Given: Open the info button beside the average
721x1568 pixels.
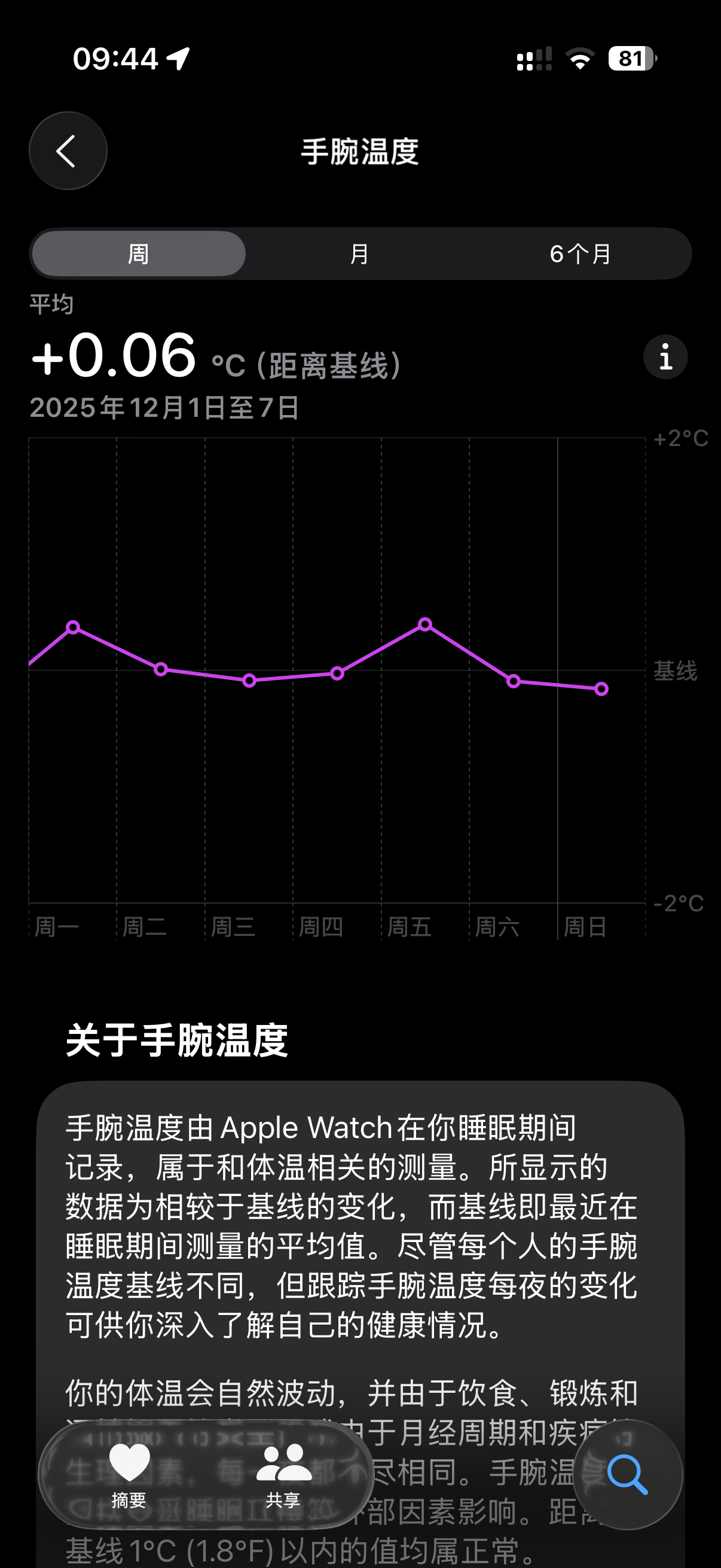Looking at the screenshot, I should coord(665,356).
